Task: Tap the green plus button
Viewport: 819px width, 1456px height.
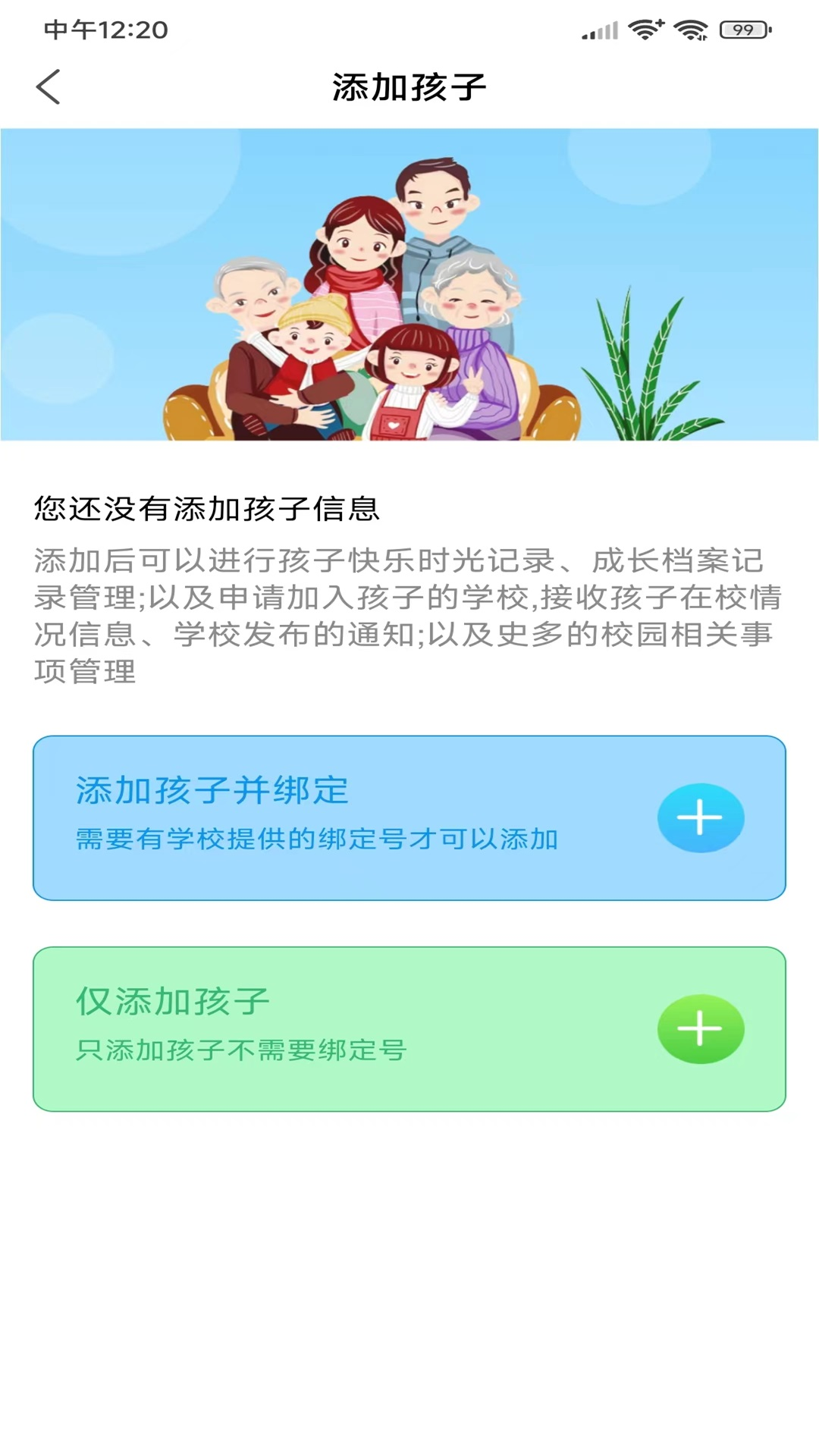Action: (700, 1029)
